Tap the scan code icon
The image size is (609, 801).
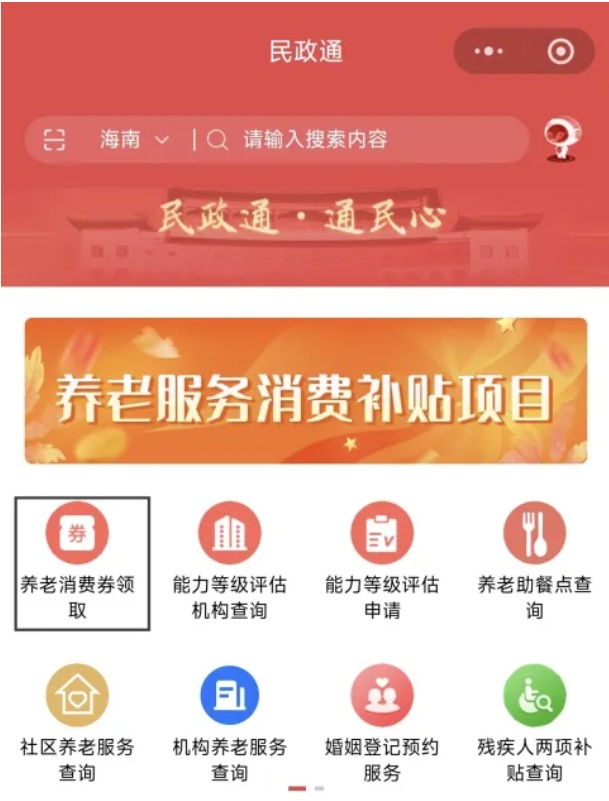point(54,140)
